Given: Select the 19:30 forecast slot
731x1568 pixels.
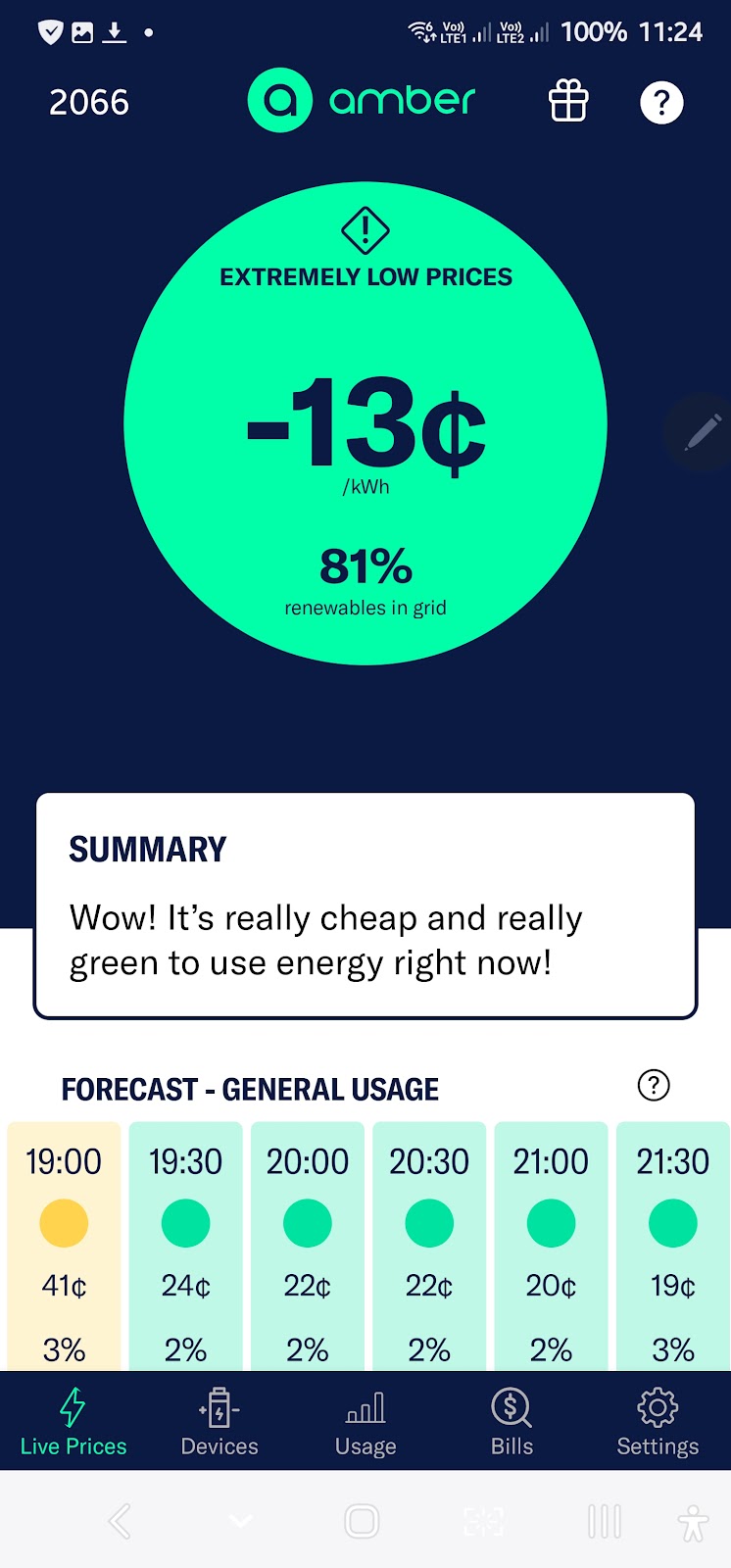Looking at the screenshot, I should pyautogui.click(x=185, y=1245).
